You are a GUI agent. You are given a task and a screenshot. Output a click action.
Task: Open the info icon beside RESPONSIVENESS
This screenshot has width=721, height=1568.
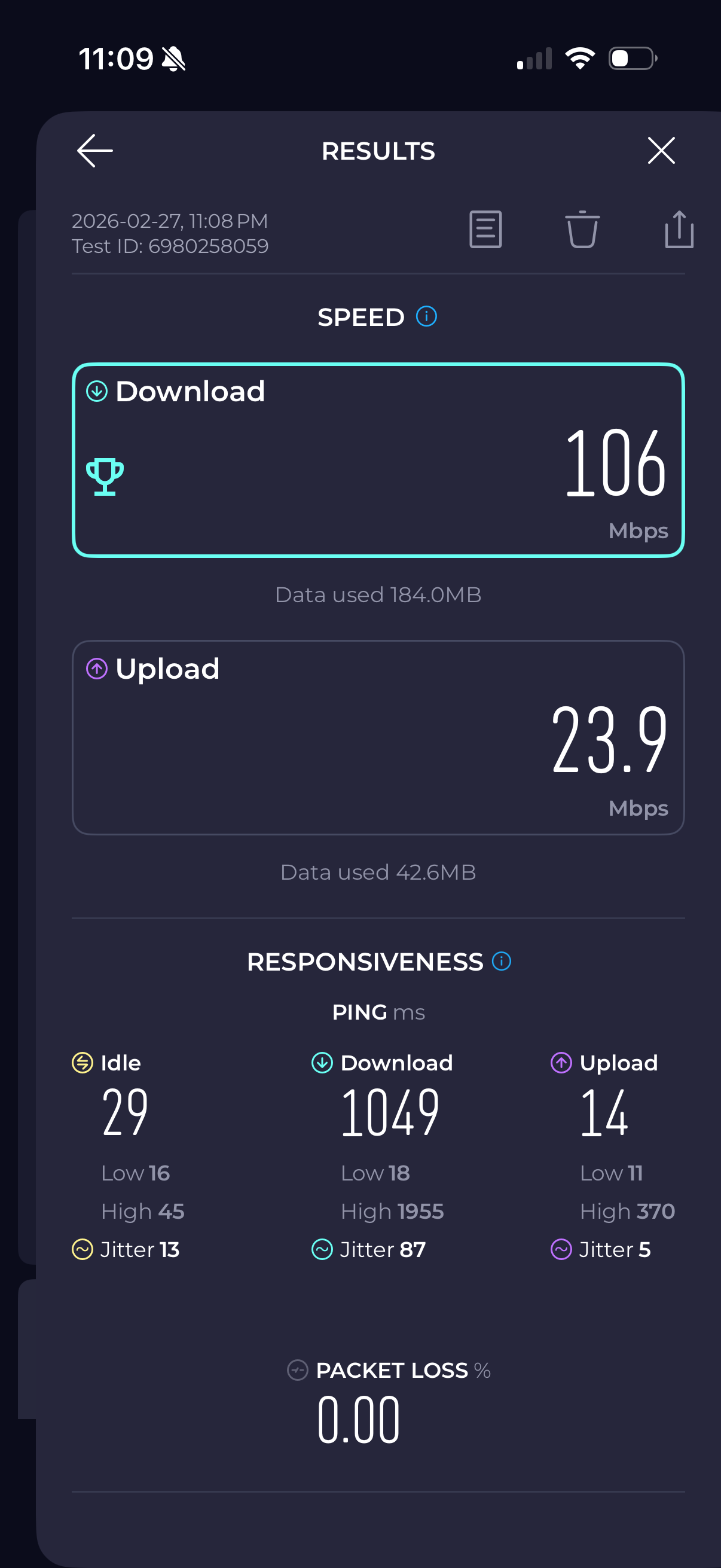(x=501, y=961)
